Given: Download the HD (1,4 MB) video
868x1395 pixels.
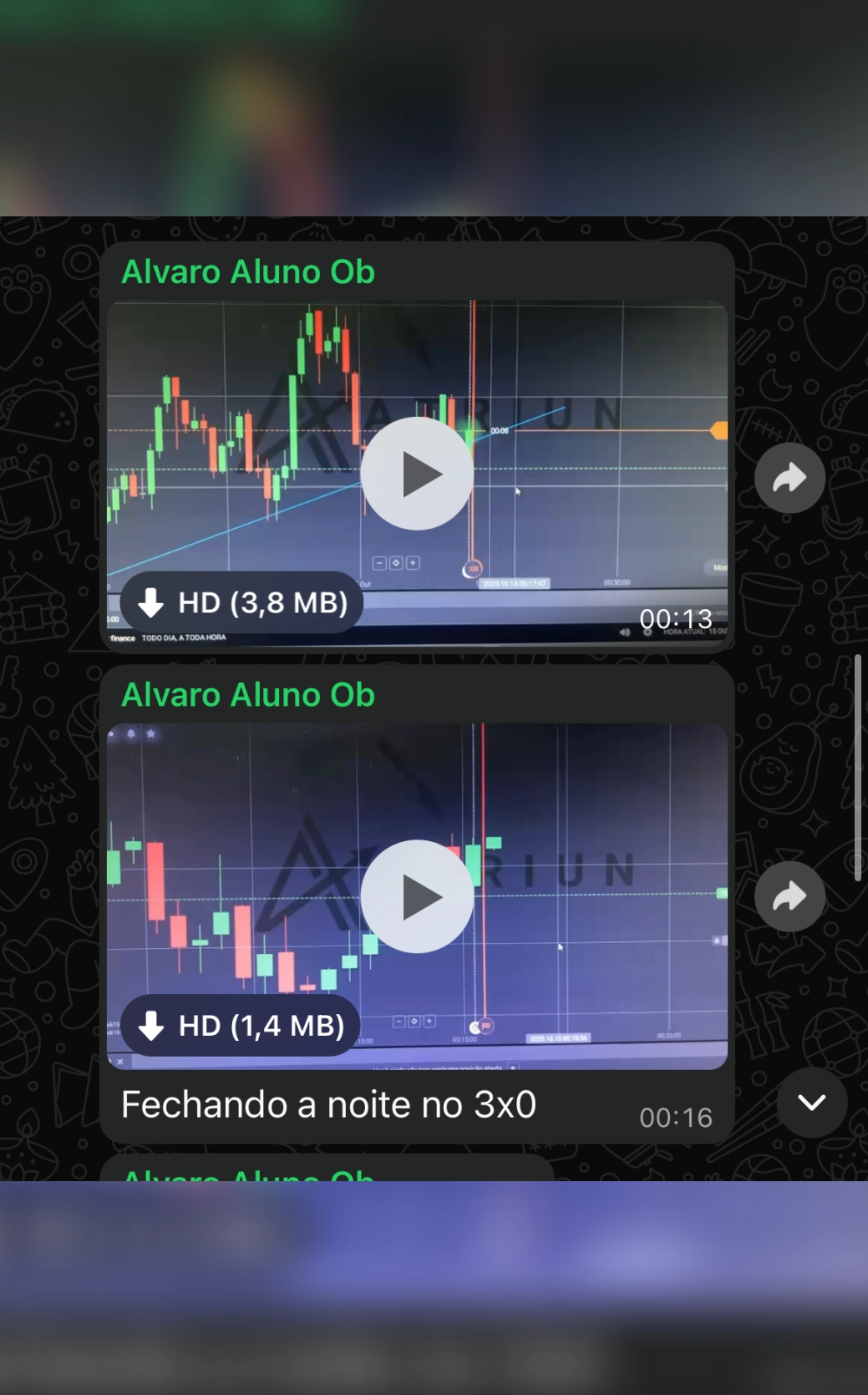Looking at the screenshot, I should (x=240, y=1025).
